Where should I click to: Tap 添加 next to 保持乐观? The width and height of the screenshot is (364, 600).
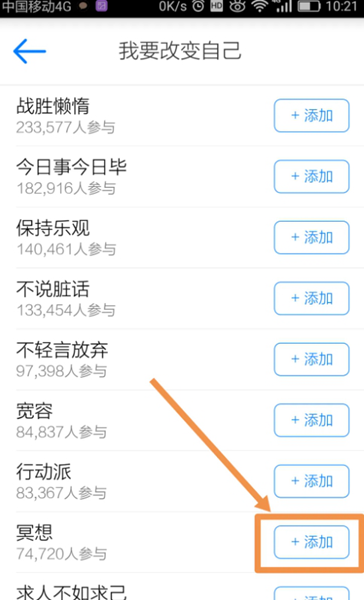click(312, 237)
